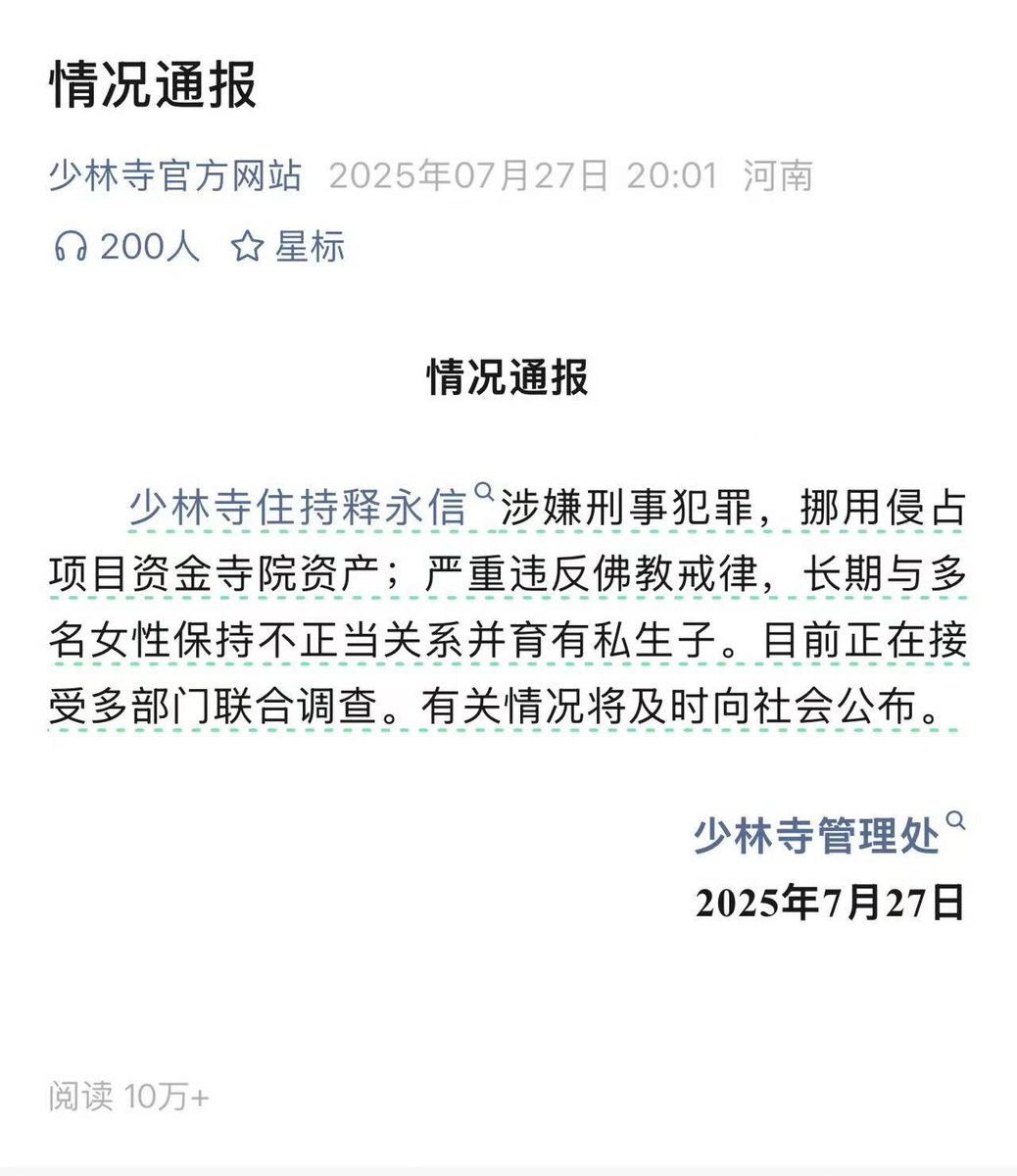The width and height of the screenshot is (1017, 1176).
Task: Open the 少林寺官方网站 account page
Action: (175, 176)
